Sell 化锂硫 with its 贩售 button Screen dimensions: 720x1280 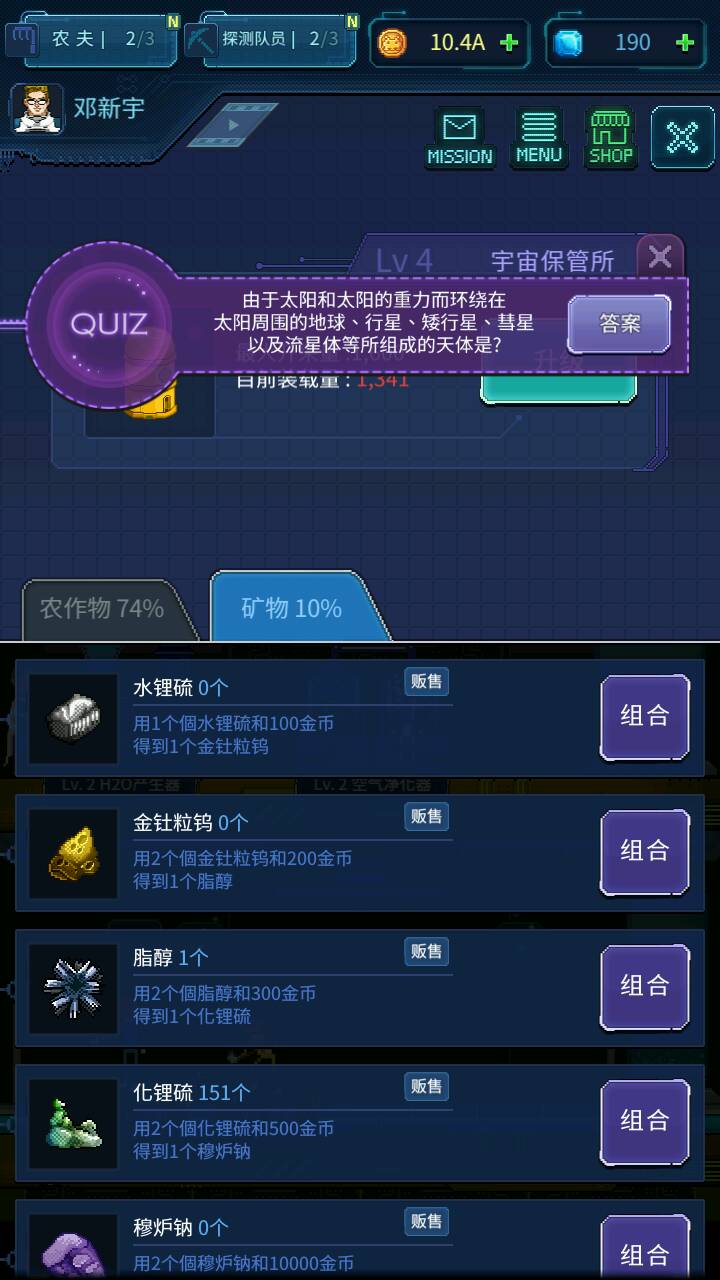tap(427, 1087)
